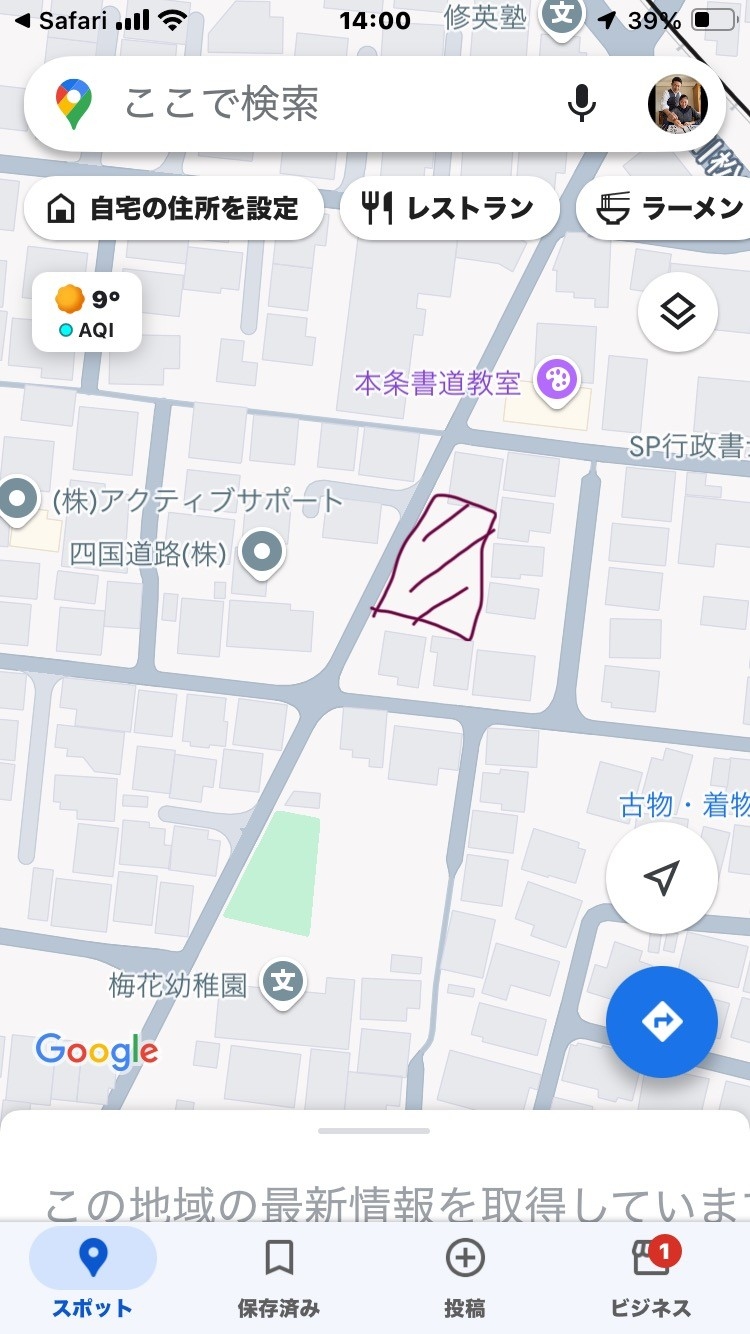This screenshot has height=1334, width=750.
Task: Center map on my current location
Action: coord(661,877)
